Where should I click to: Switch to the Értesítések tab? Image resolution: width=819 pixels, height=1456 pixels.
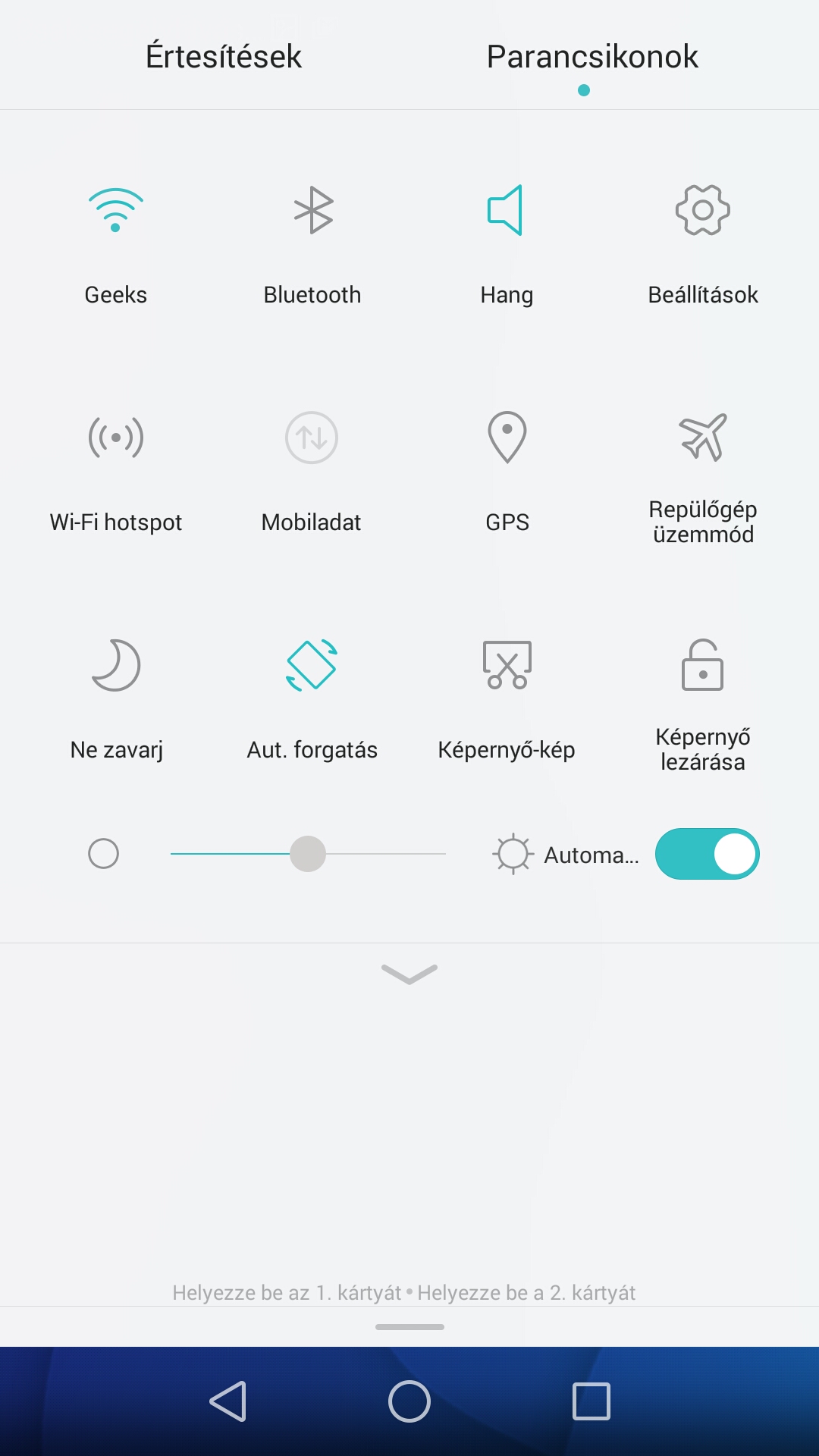224,57
